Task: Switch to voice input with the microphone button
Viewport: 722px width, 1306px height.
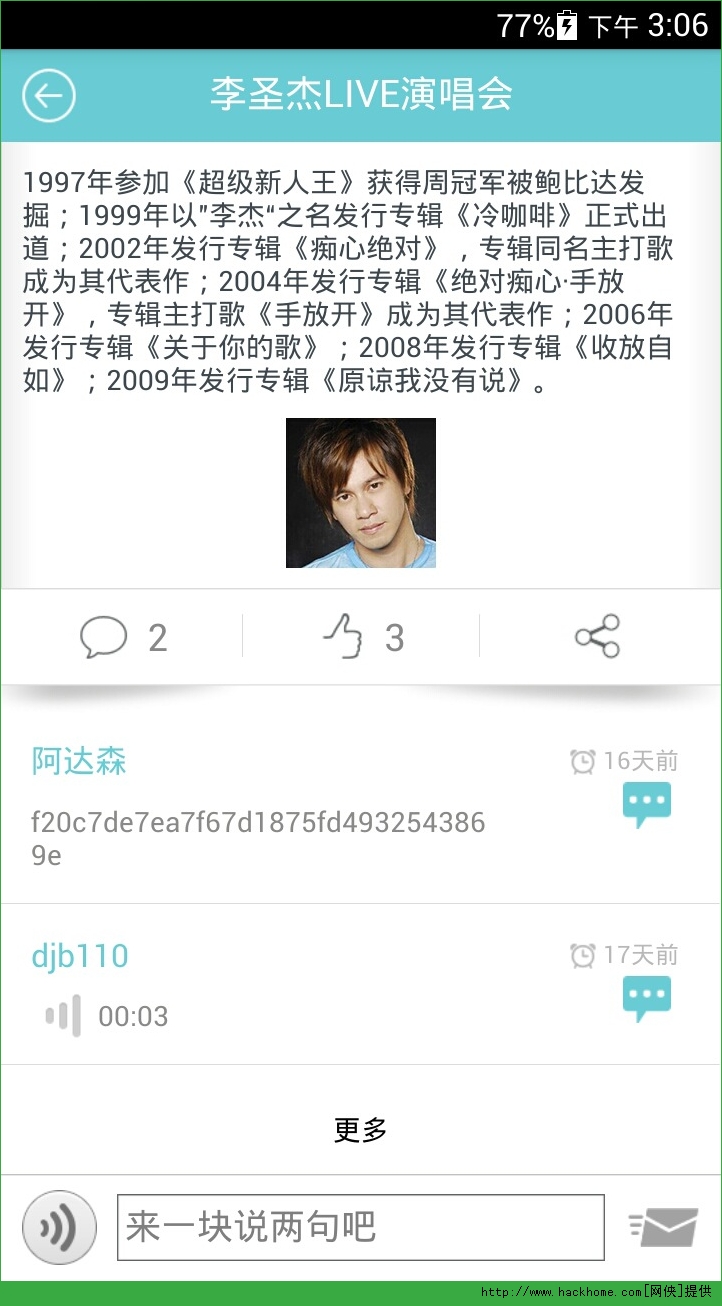Action: click(59, 1227)
